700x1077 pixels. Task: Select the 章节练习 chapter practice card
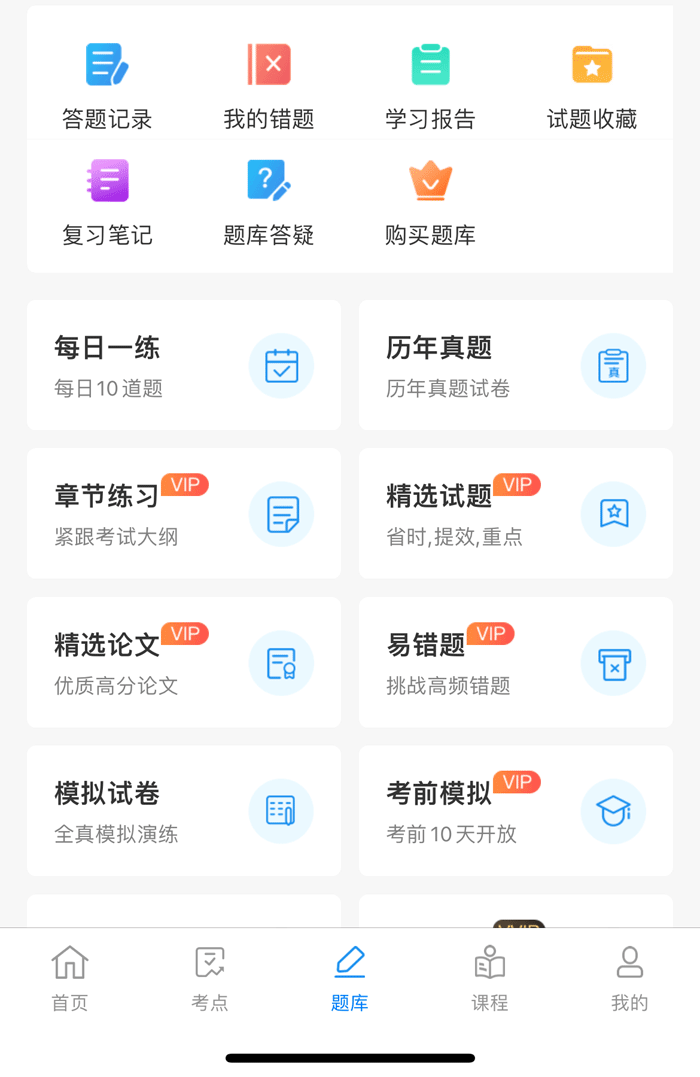tap(184, 513)
